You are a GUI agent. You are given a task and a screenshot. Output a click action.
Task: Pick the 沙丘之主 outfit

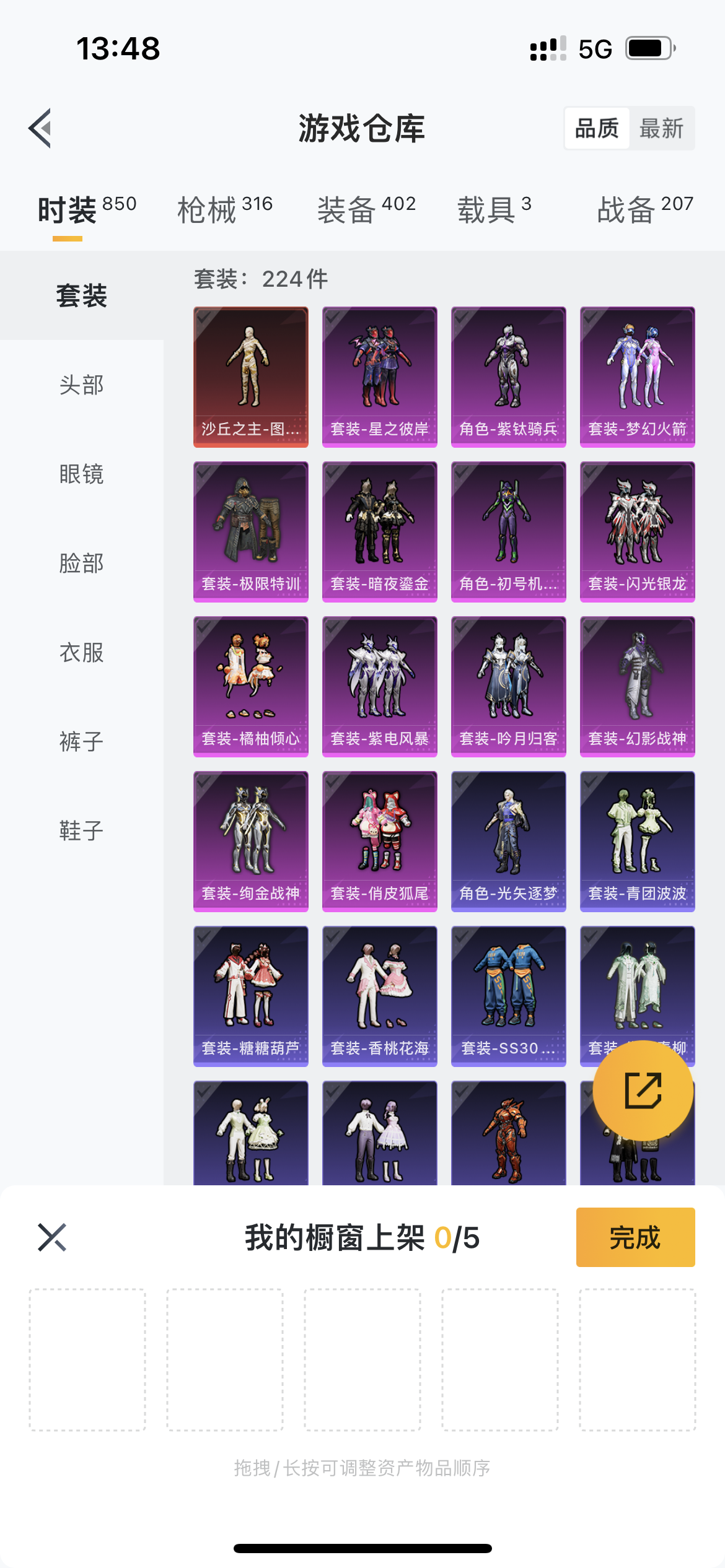click(250, 377)
